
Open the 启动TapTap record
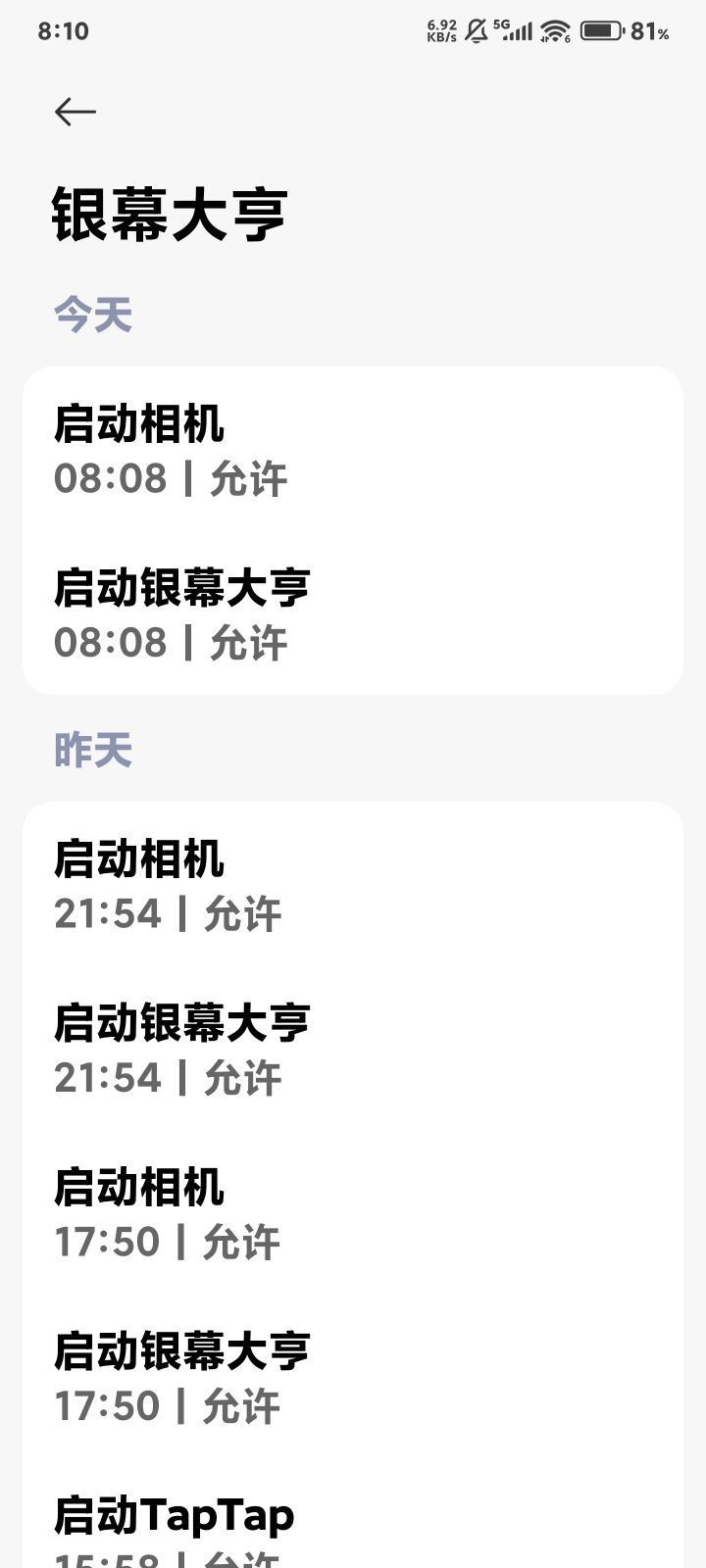coord(353,1529)
